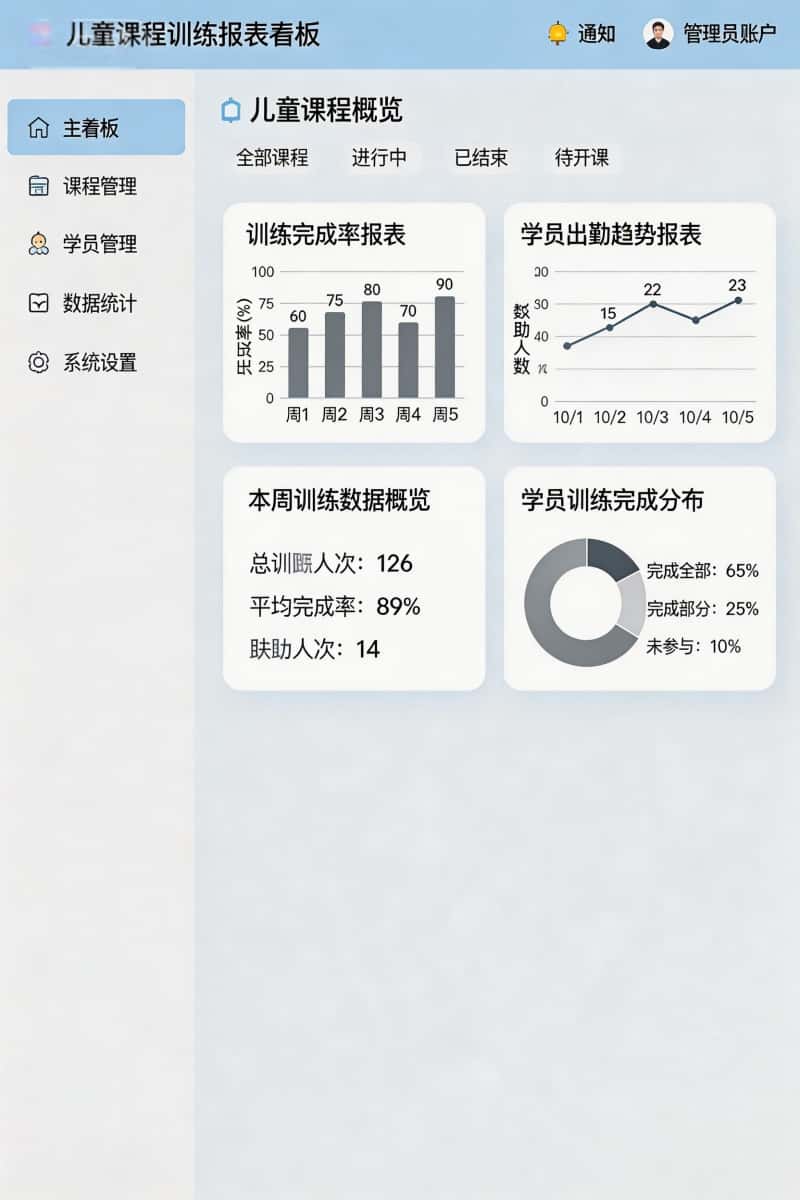Viewport: 800px width, 1200px height.
Task: Open 系统设置 in the sidebar
Action: (96, 362)
